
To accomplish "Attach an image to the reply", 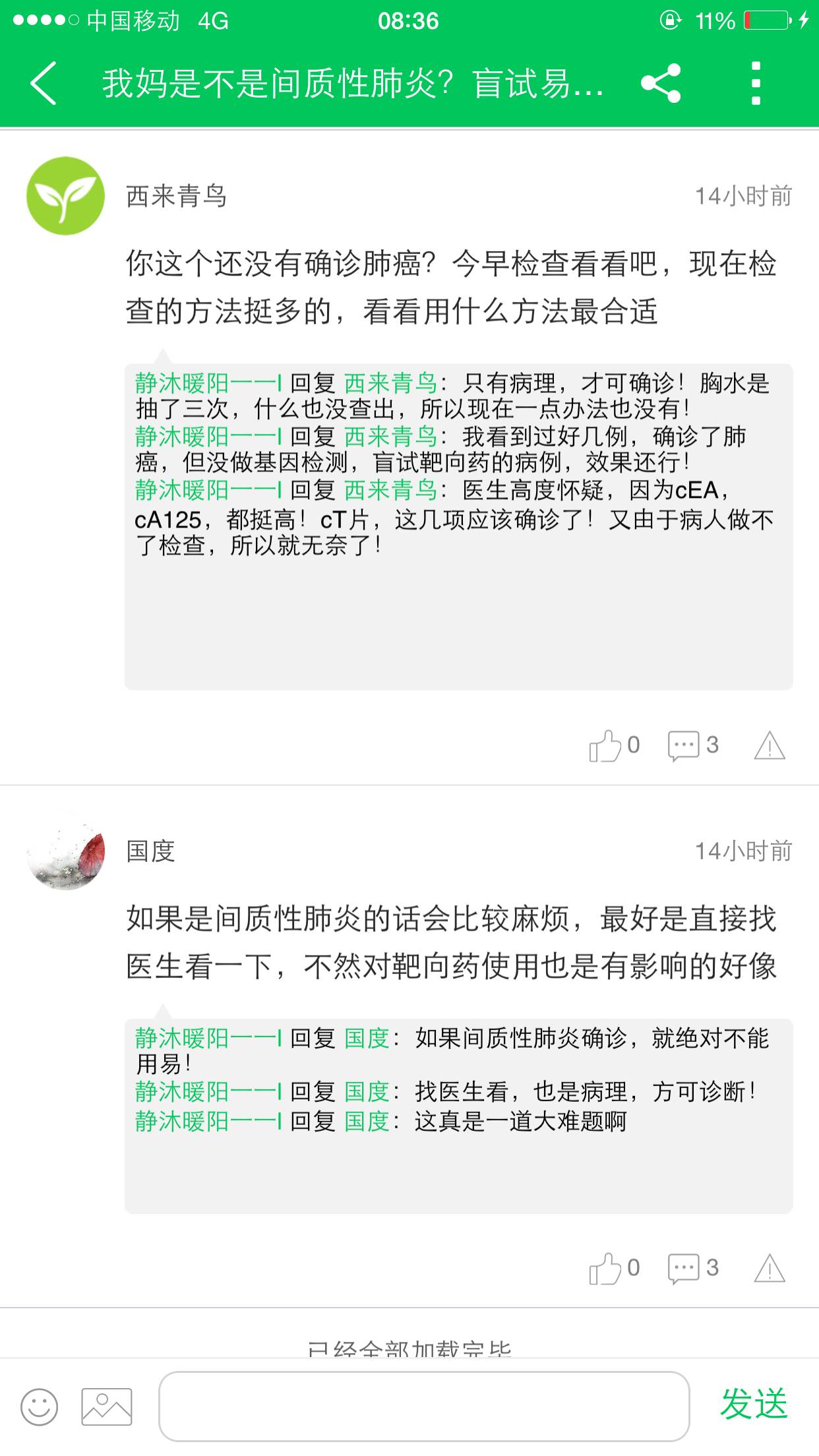I will (107, 1406).
